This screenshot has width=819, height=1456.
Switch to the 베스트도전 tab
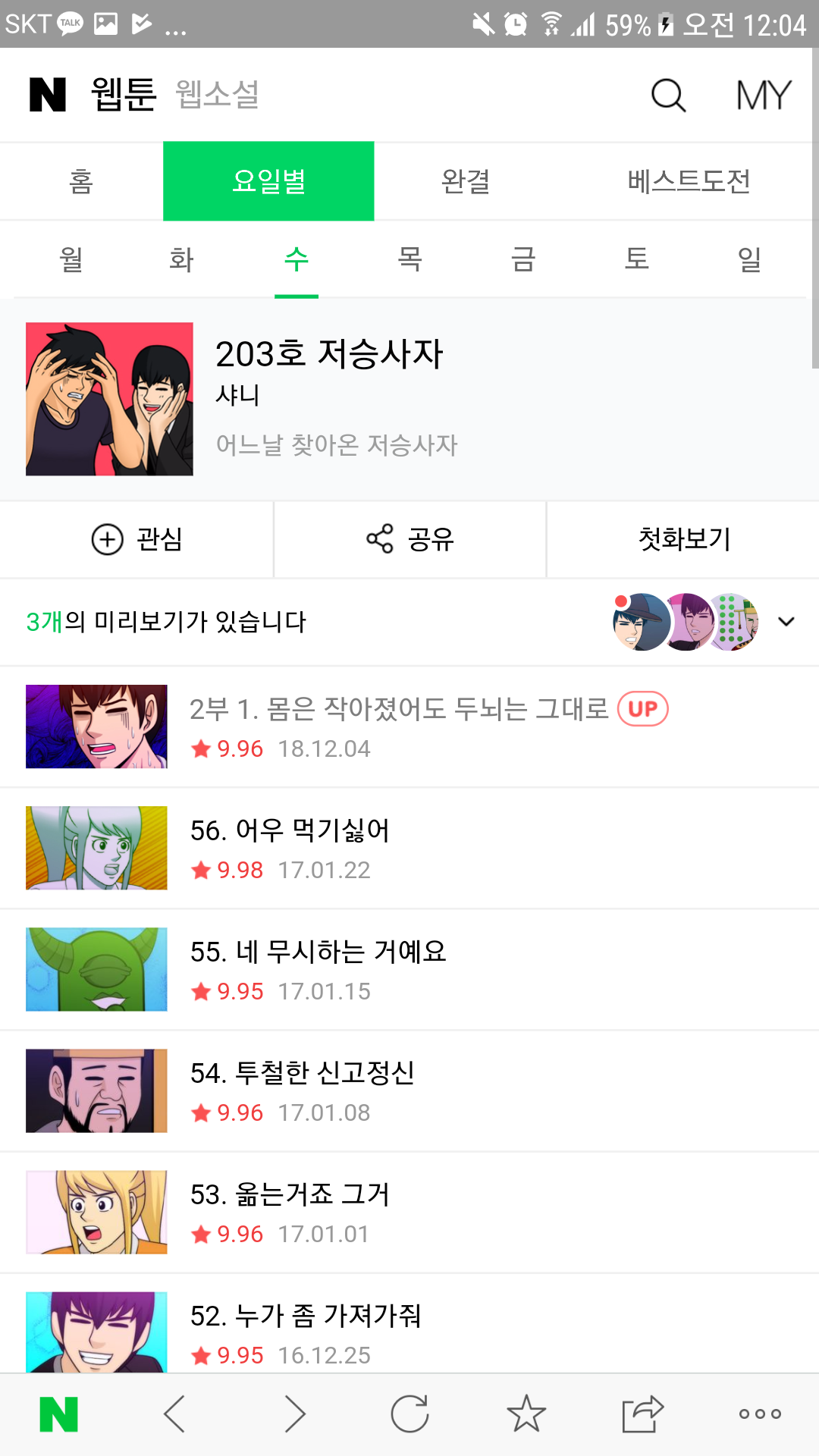point(689,181)
